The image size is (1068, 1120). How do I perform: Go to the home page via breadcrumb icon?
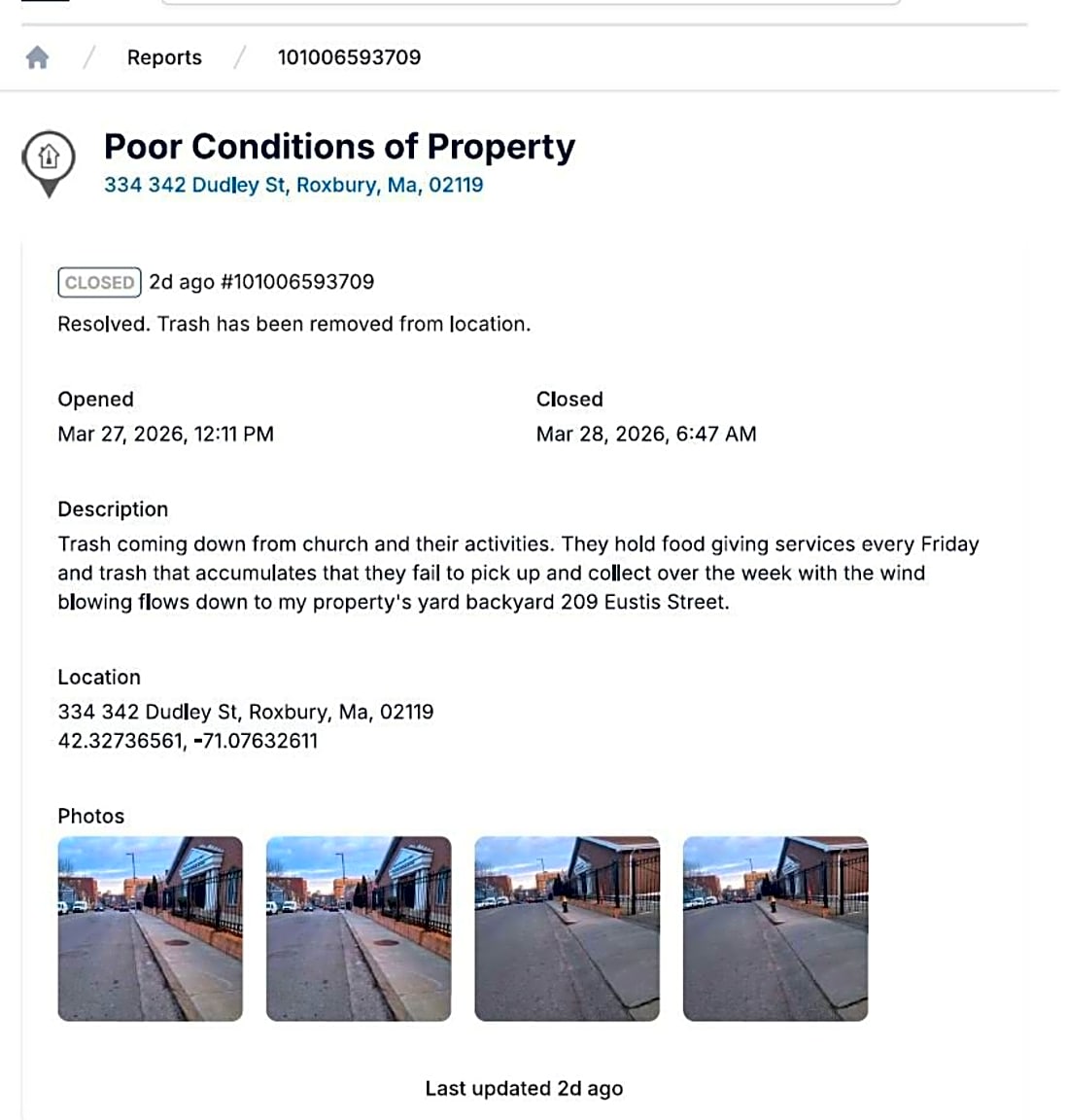38,57
